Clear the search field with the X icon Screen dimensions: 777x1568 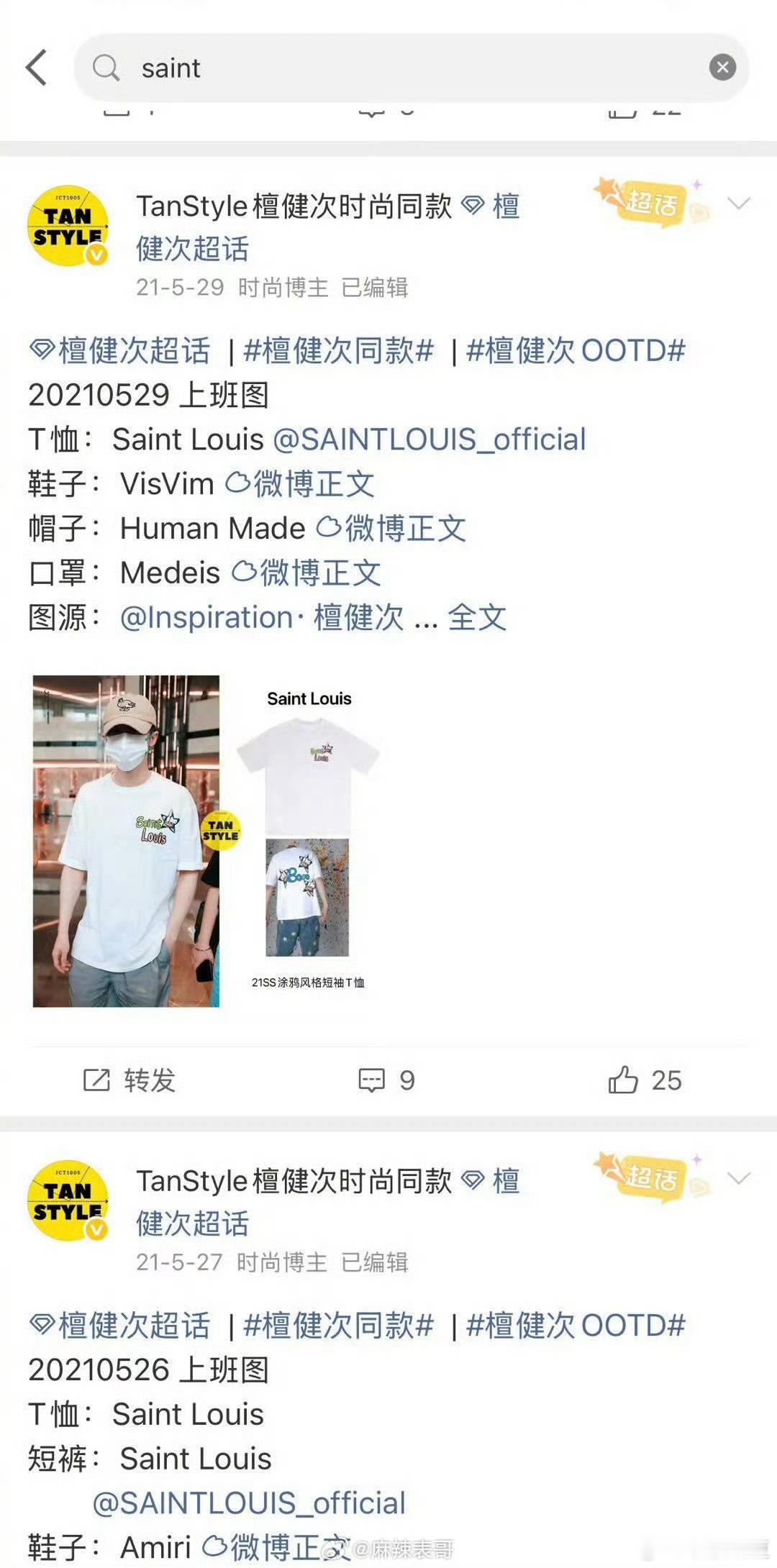[x=723, y=67]
